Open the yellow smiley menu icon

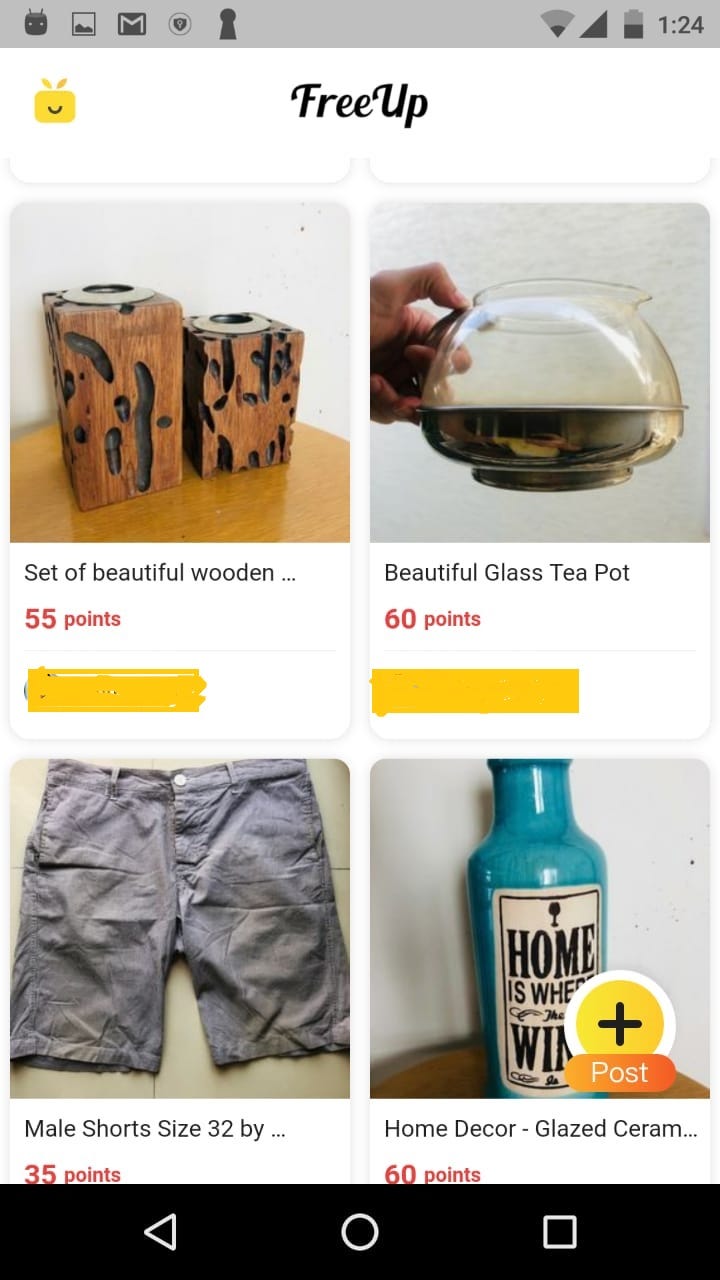(x=55, y=101)
